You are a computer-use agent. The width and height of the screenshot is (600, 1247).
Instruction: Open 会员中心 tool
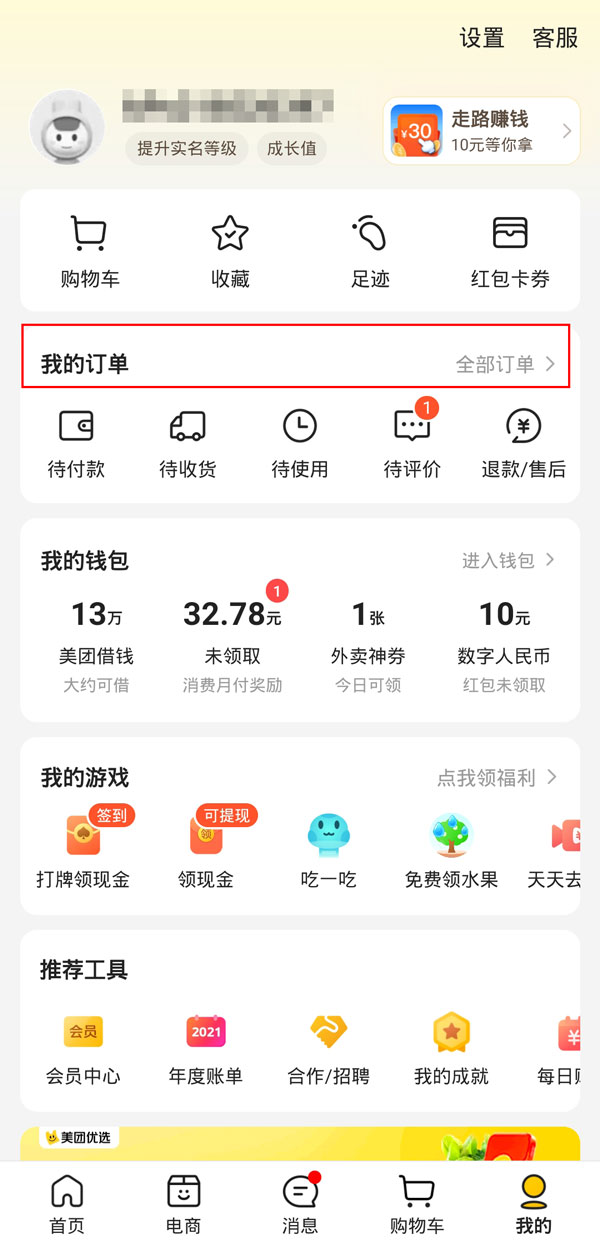[83, 1048]
